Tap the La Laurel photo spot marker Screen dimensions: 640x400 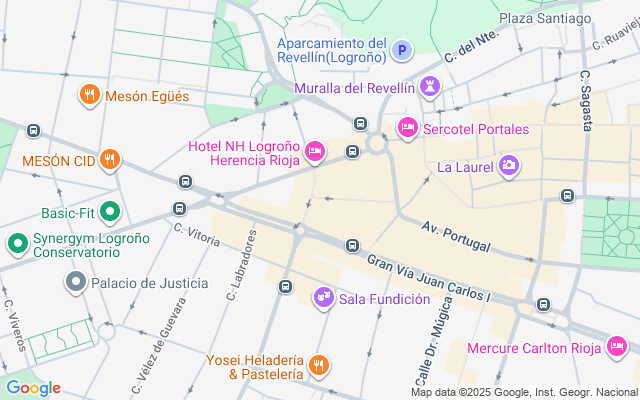[x=509, y=166]
